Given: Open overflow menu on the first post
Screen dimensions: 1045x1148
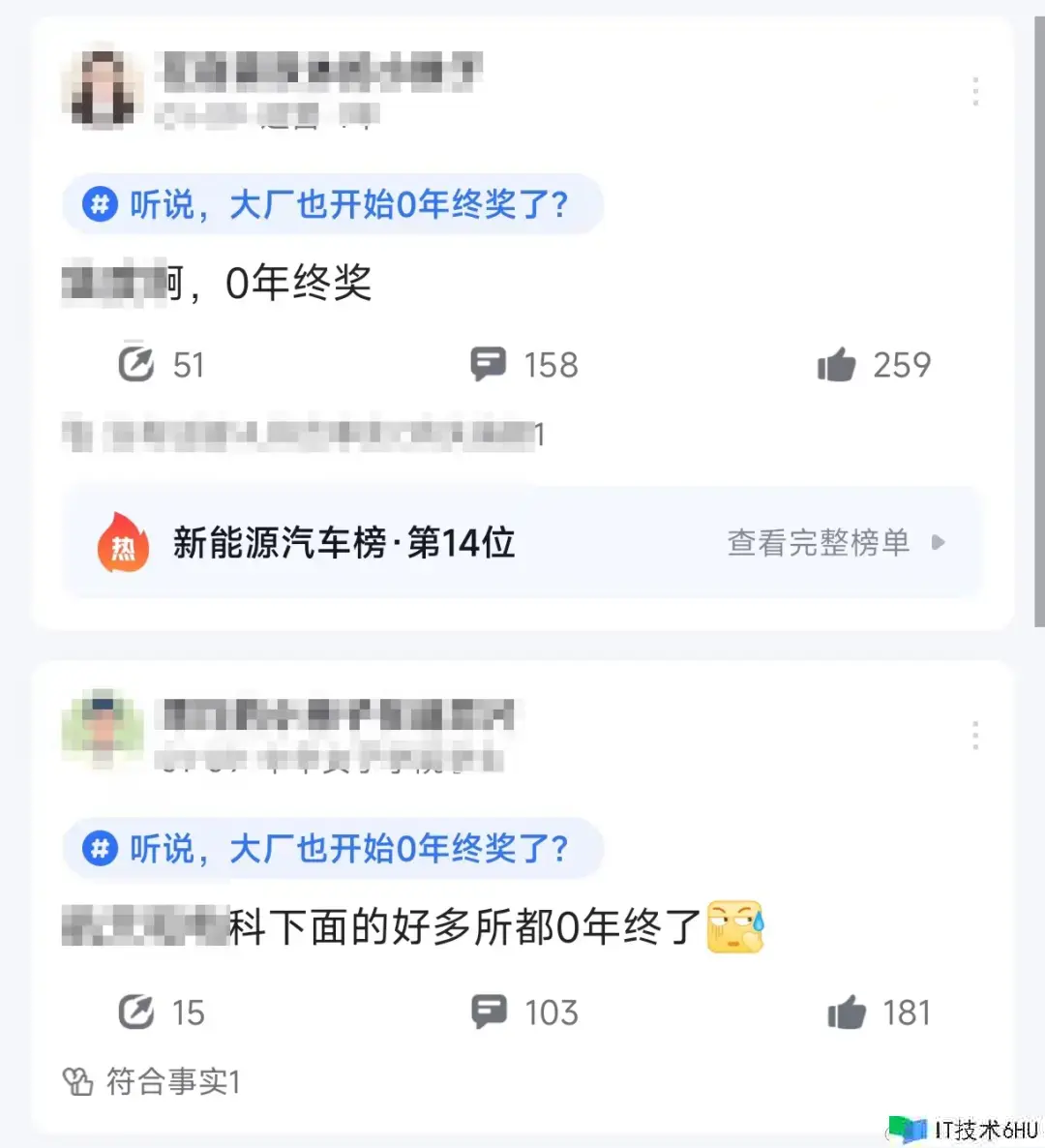Looking at the screenshot, I should point(974,91).
